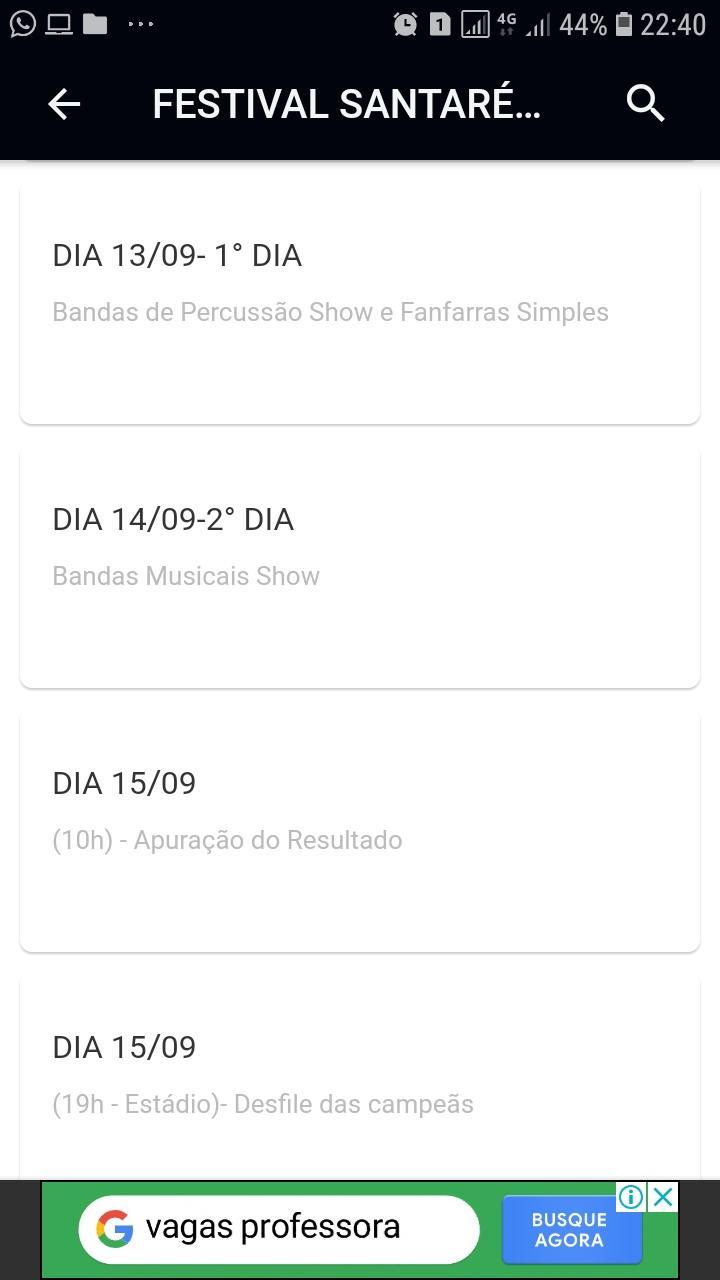Open the Google logo in the ad banner
720x1280 pixels.
tap(118, 1229)
